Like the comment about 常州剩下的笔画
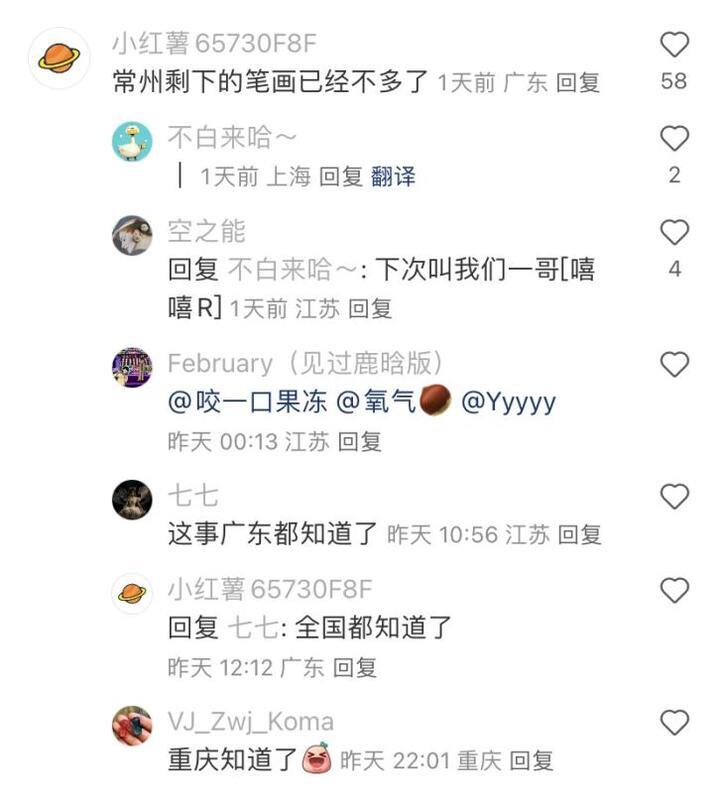 click(x=675, y=45)
